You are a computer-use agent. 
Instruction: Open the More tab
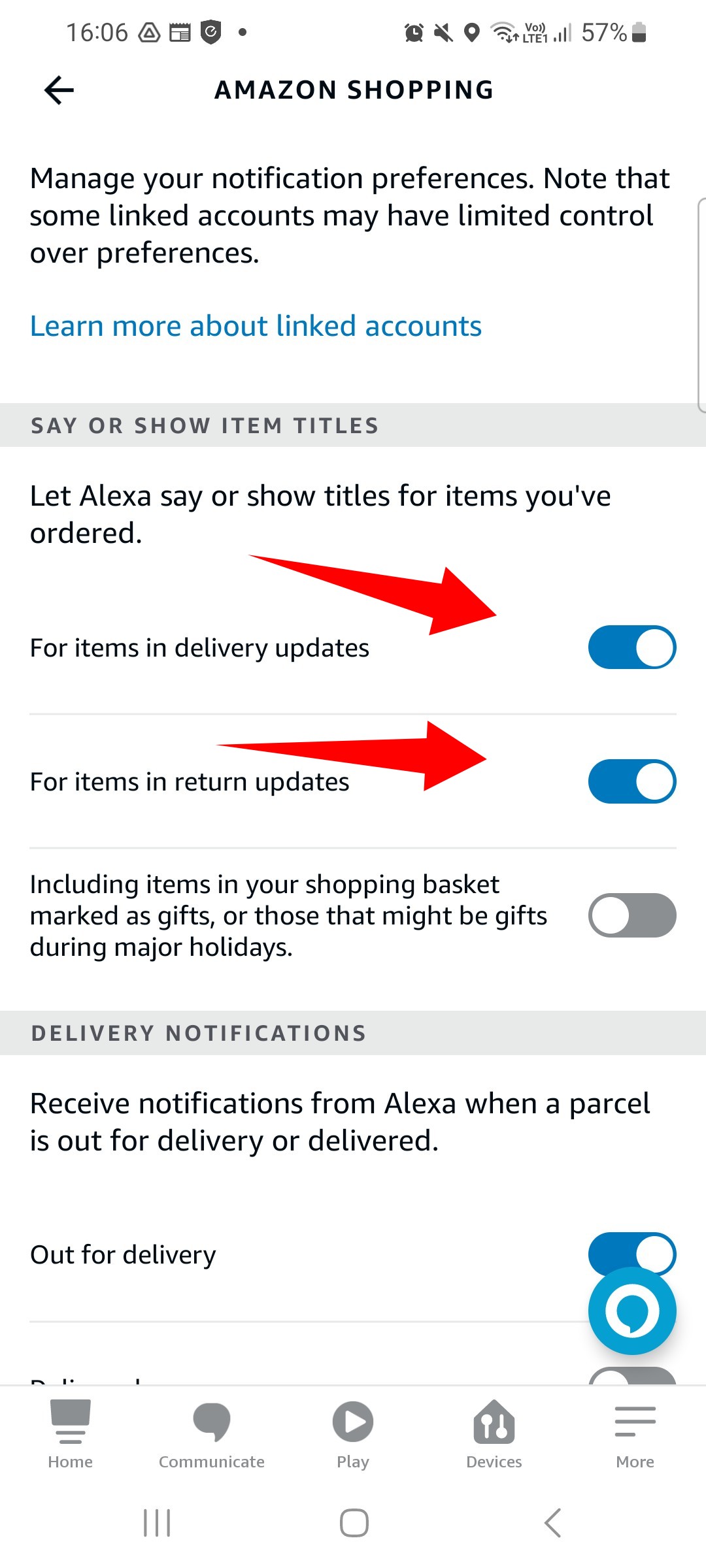click(635, 1435)
